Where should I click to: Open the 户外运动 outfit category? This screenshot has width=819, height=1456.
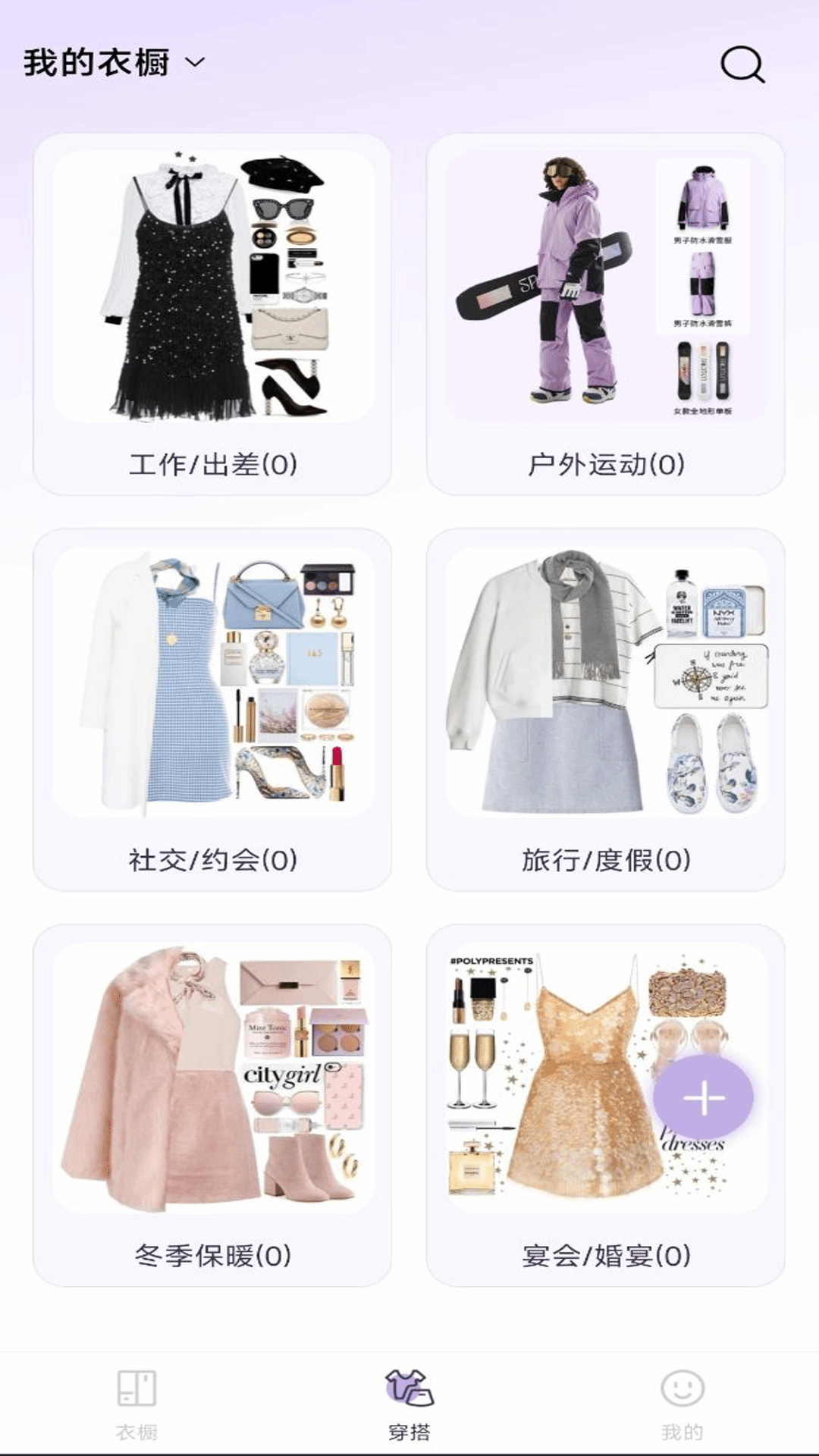pyautogui.click(x=606, y=314)
